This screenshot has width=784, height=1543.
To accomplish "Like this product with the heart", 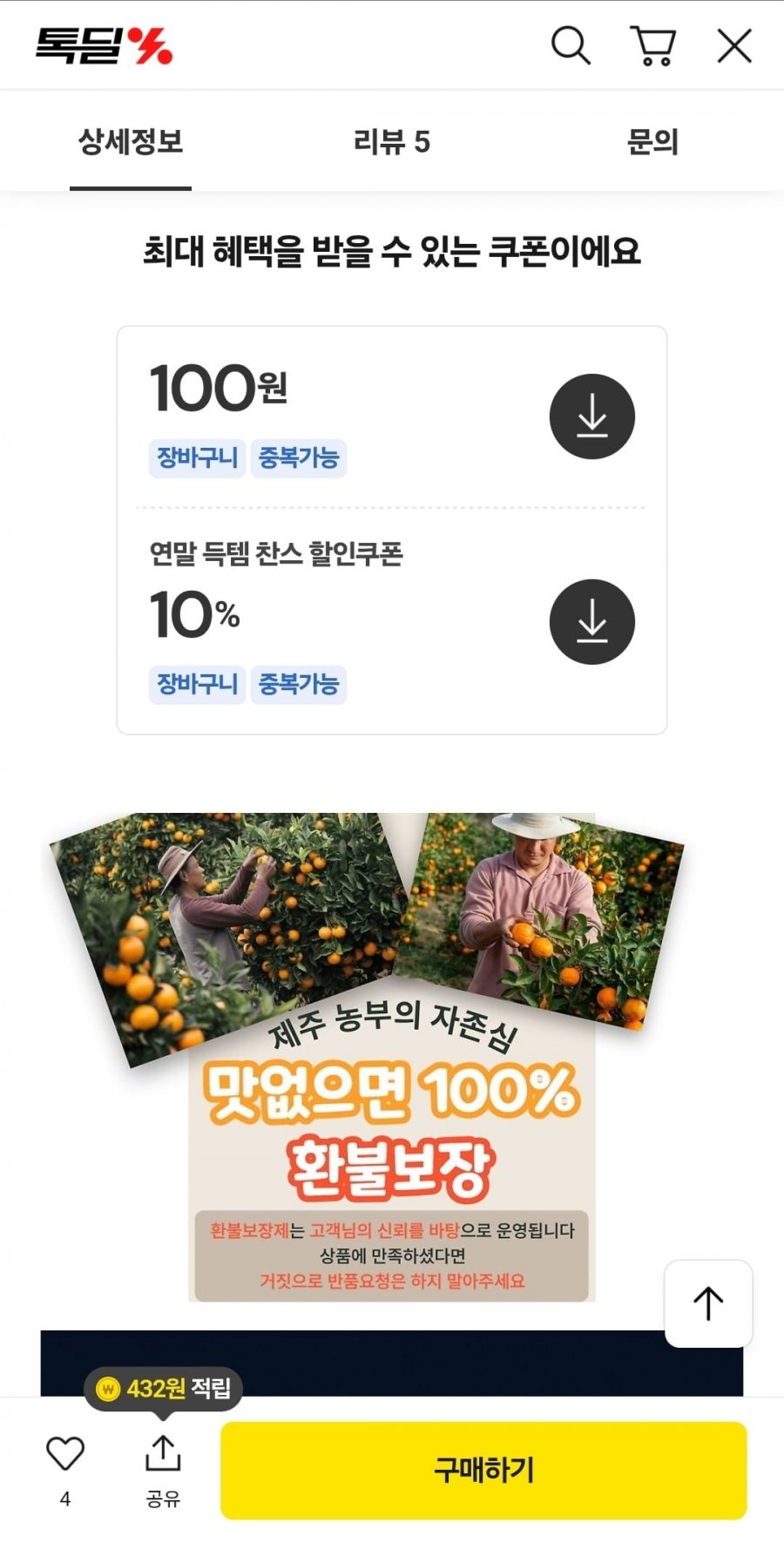I will click(x=65, y=1455).
